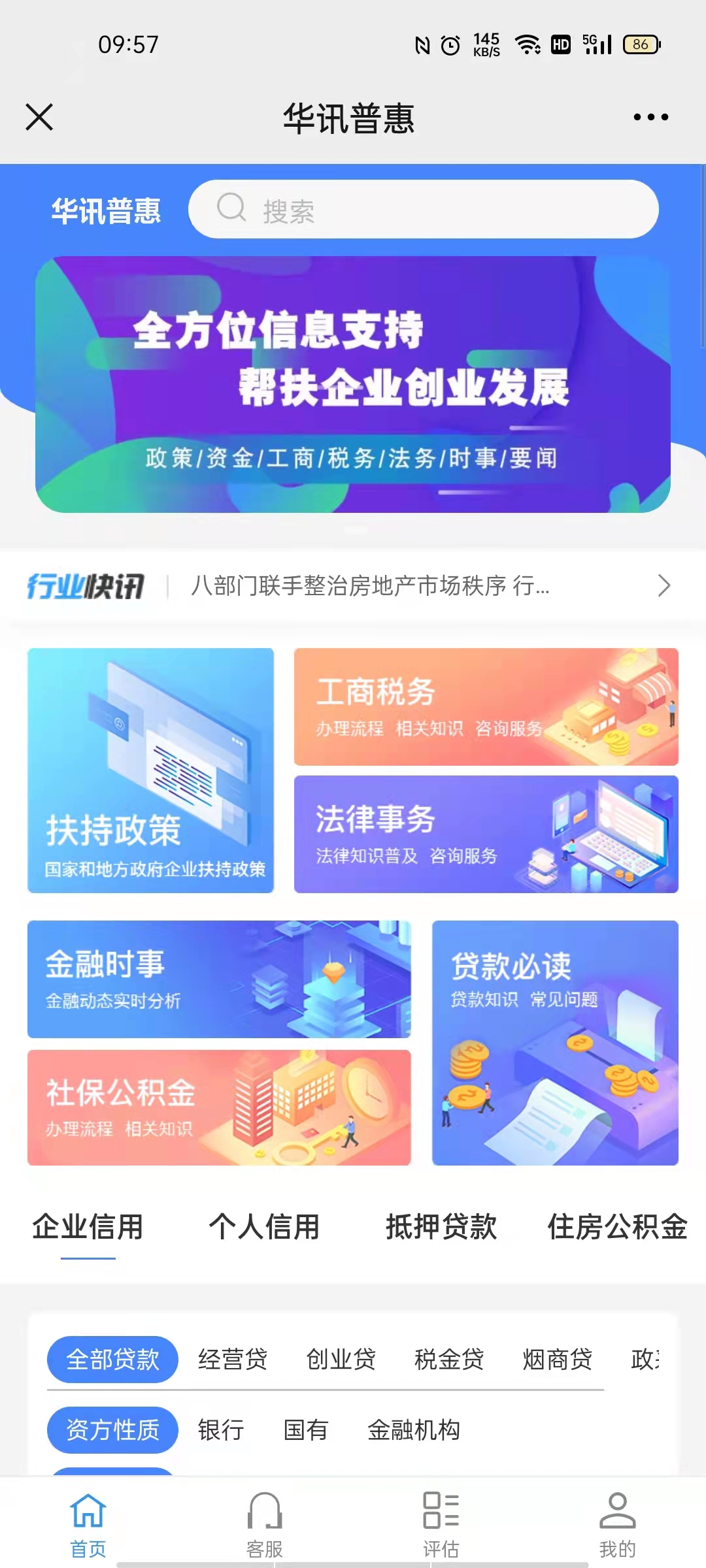
Task: Open the 贷款必读 card
Action: click(x=555, y=1043)
